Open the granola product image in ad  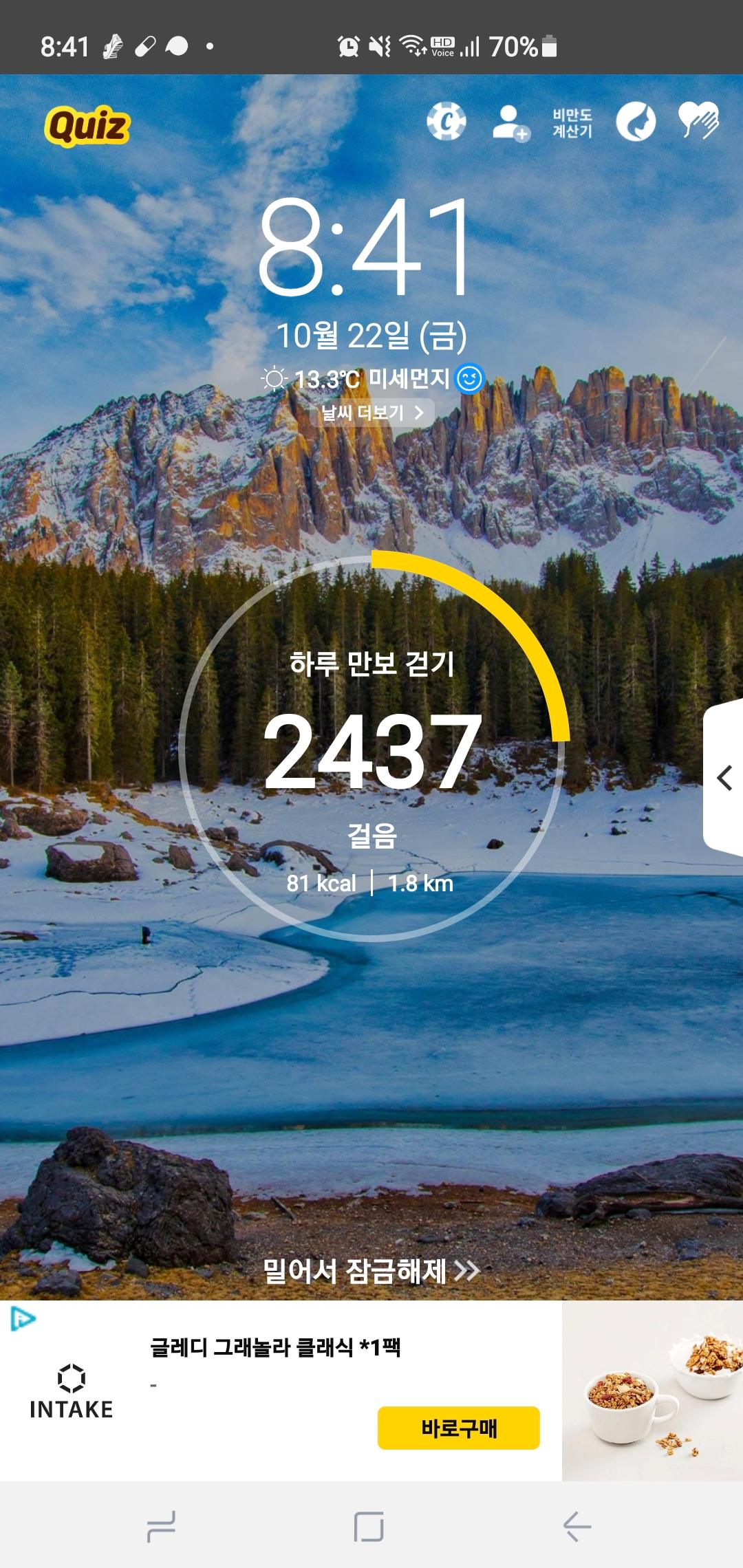point(652,1391)
